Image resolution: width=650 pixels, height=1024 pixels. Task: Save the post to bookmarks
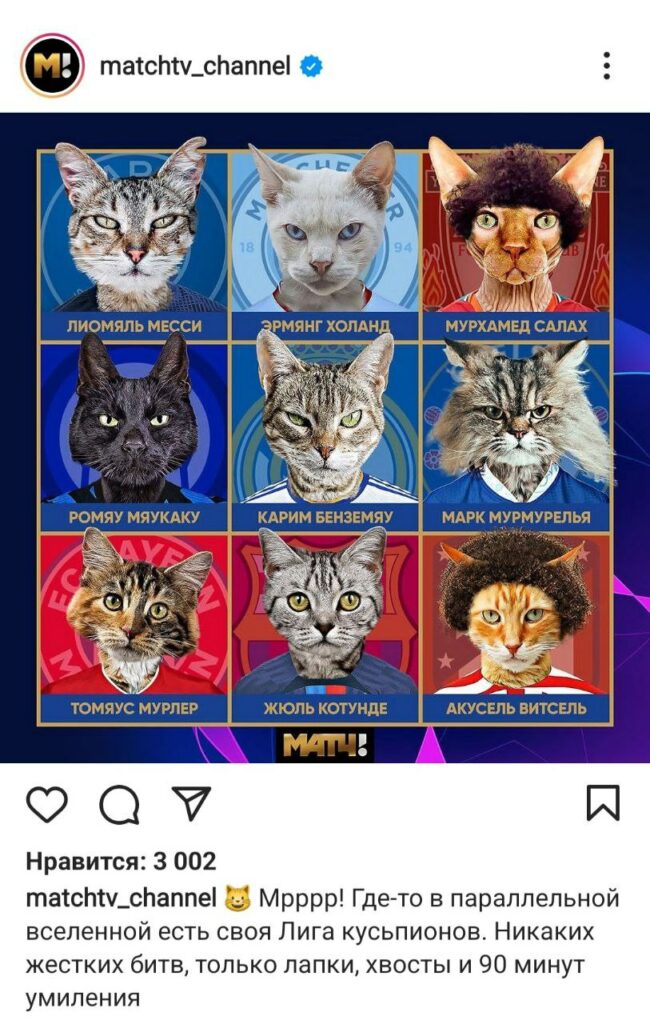[602, 803]
